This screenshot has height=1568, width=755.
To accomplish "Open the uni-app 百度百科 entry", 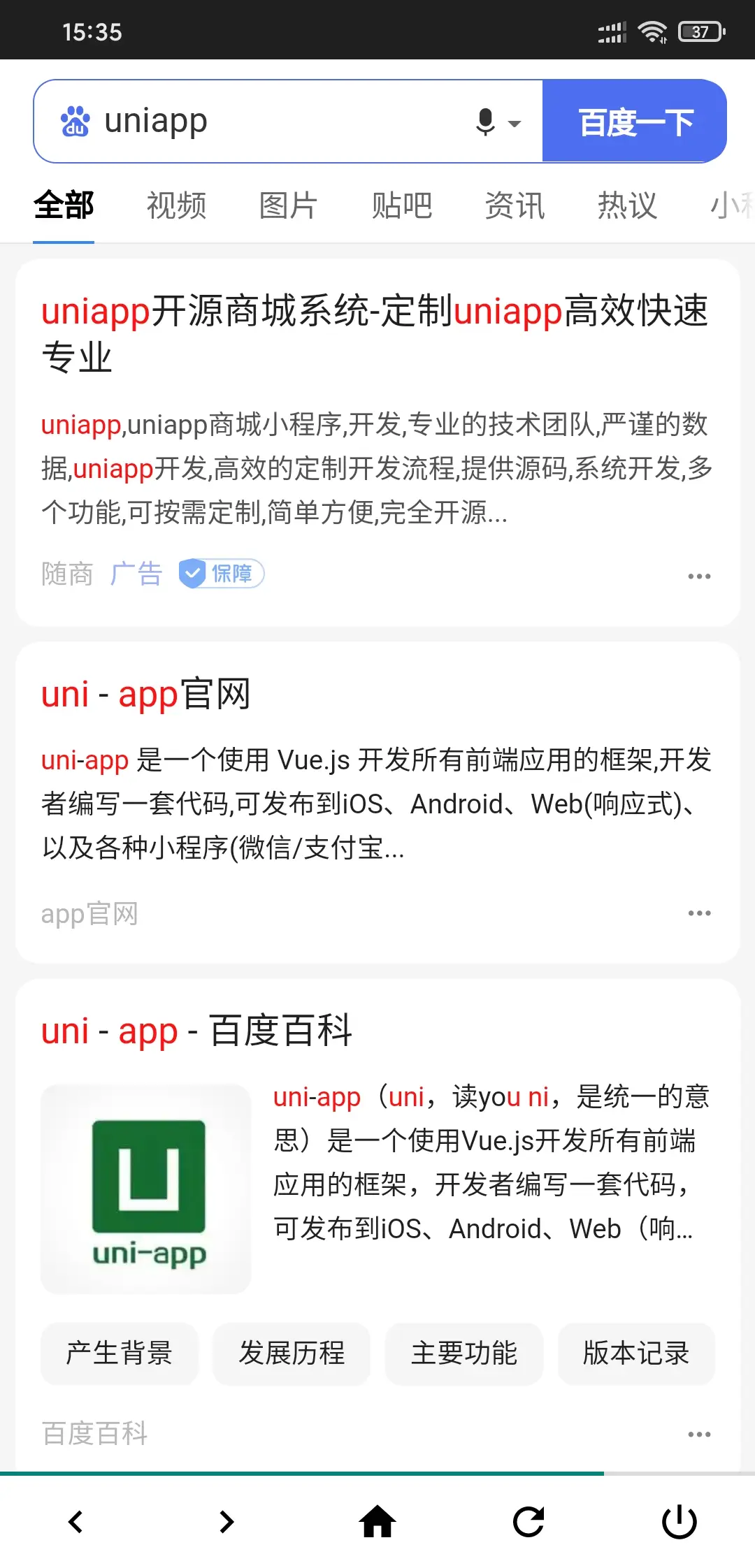I will tap(196, 1031).
